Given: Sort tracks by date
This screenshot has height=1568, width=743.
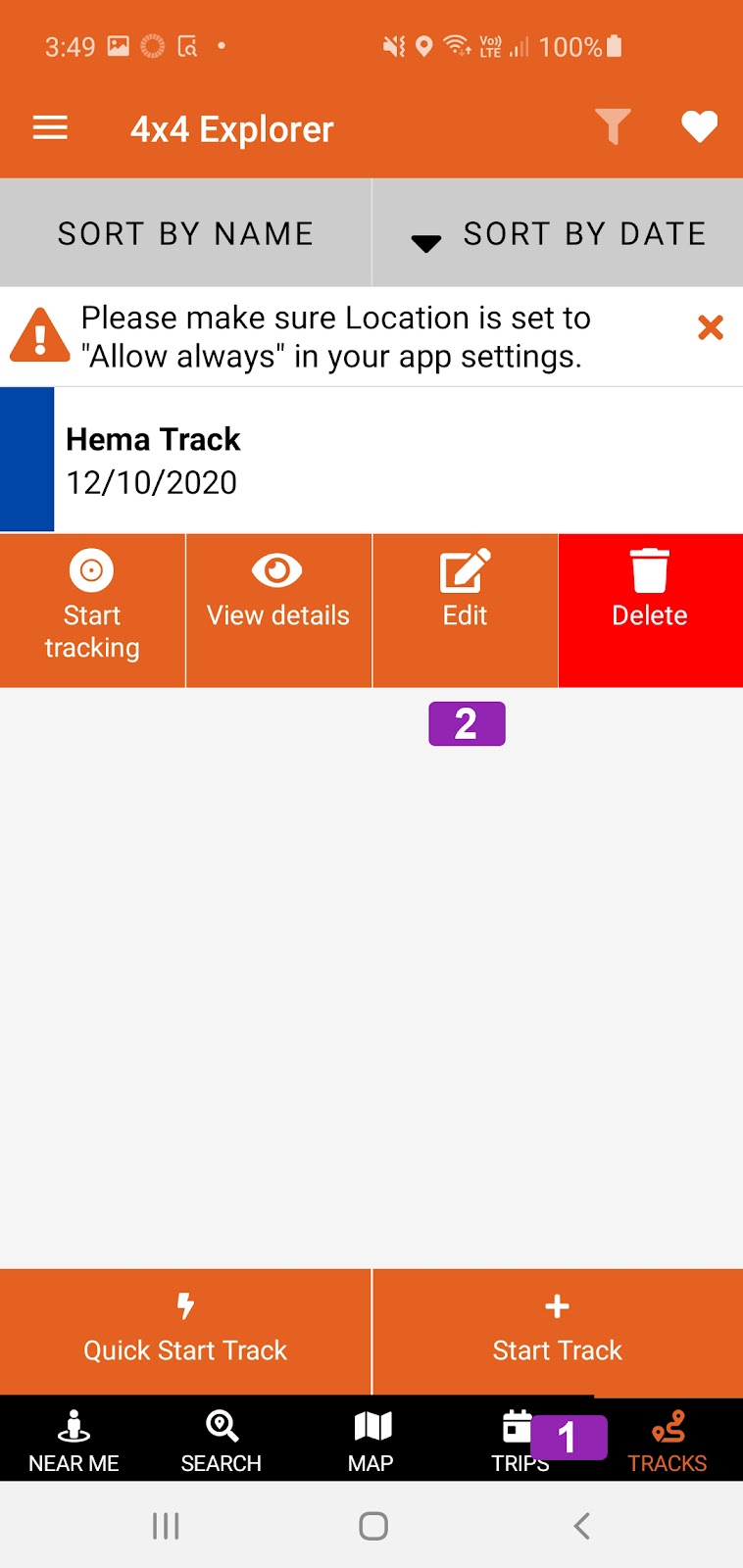Looking at the screenshot, I should (x=558, y=233).
